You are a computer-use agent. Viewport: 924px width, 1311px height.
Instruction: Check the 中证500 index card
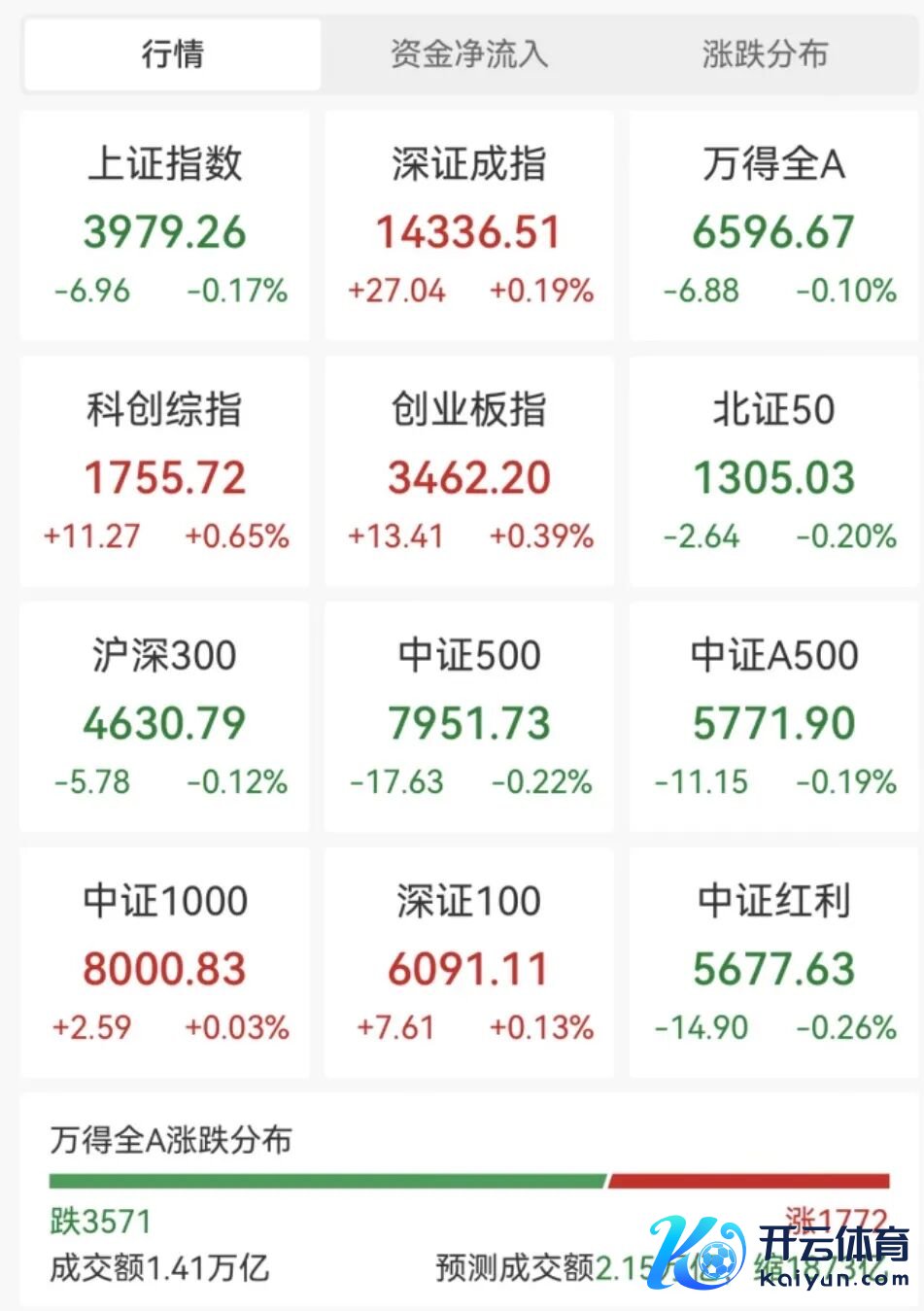[x=469, y=717]
